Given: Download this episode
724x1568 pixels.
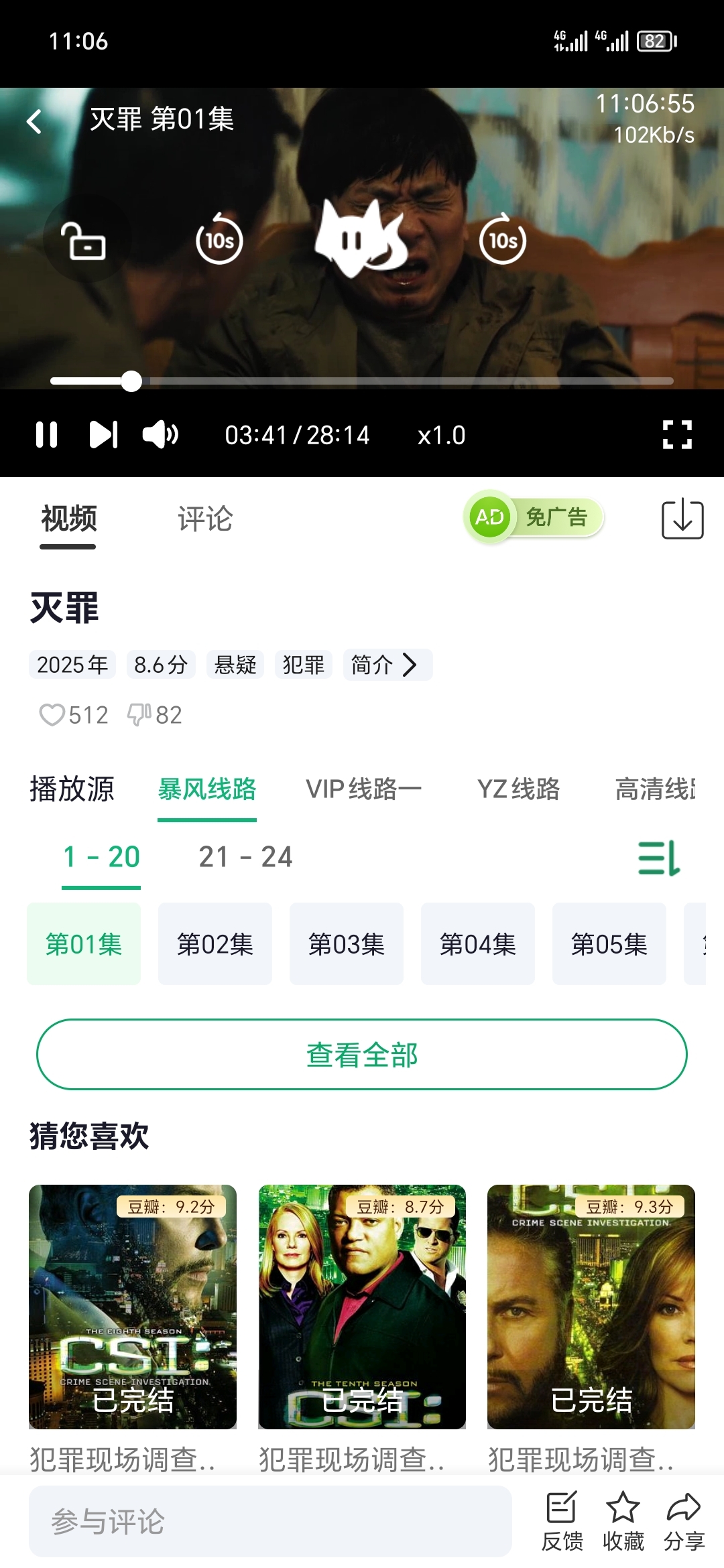Looking at the screenshot, I should 682,519.
